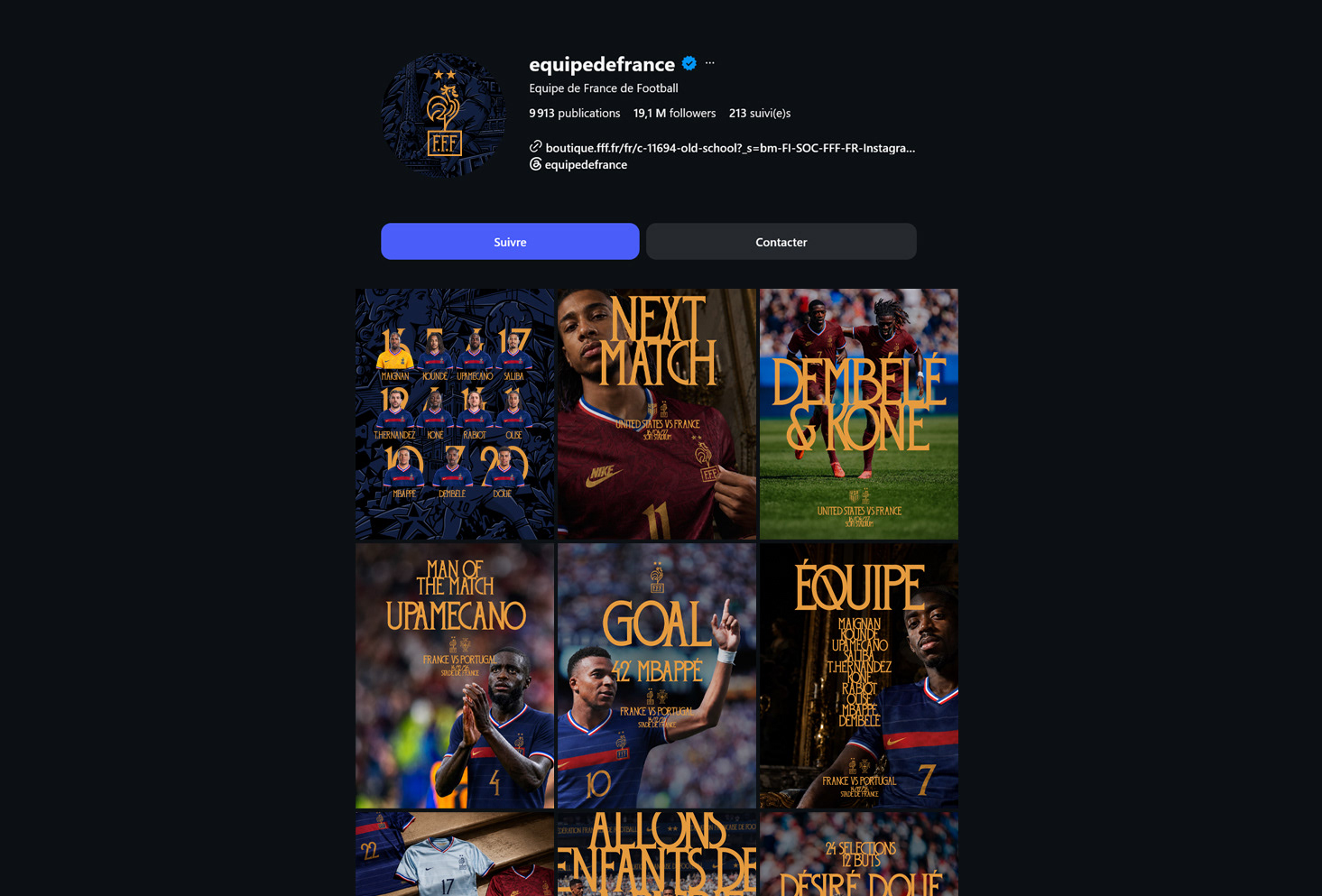View the 19,1 M followers list
The width and height of the screenshot is (1322, 896).
(x=674, y=113)
